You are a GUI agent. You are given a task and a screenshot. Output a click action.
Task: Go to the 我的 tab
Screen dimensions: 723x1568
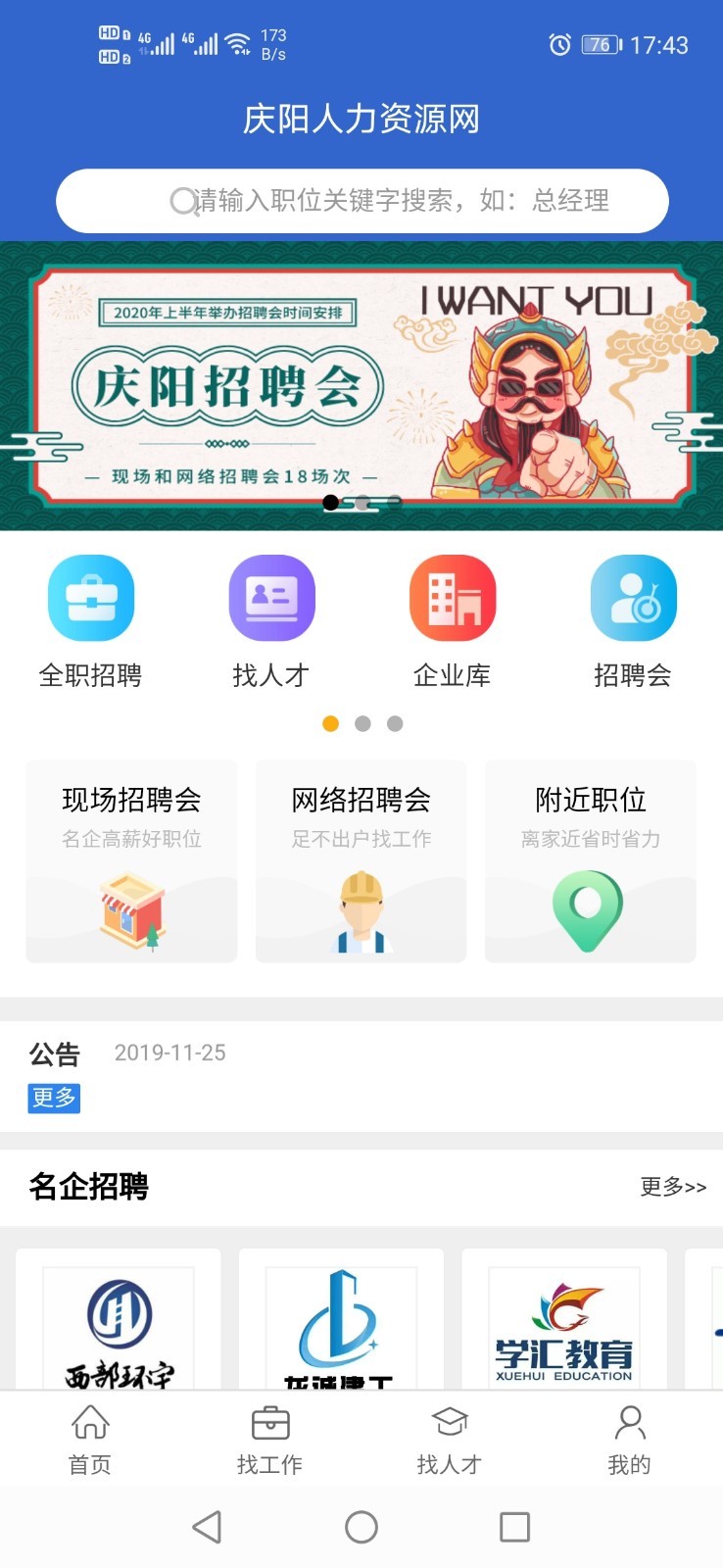click(629, 1439)
